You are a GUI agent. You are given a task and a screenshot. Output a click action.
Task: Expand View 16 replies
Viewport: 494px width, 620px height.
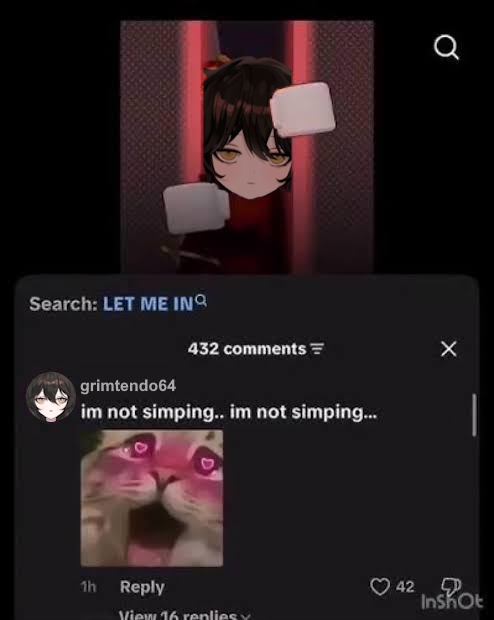(184, 615)
